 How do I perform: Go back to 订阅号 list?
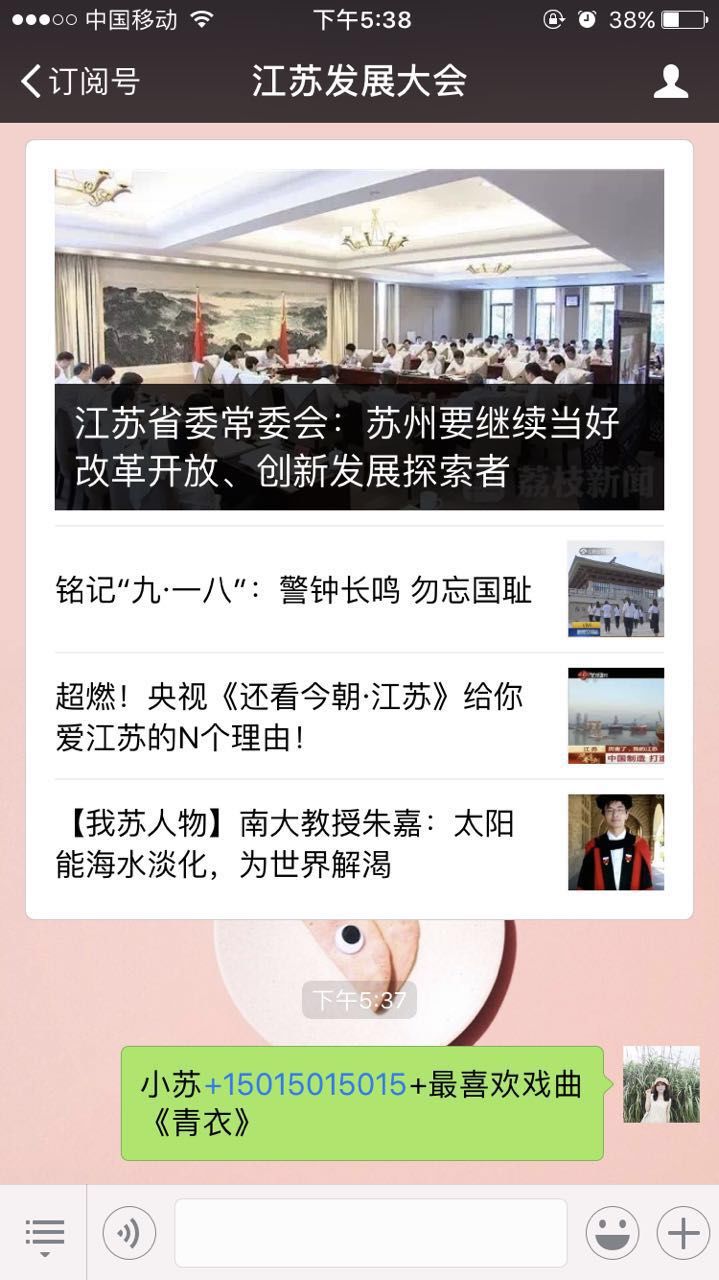pyautogui.click(x=80, y=81)
